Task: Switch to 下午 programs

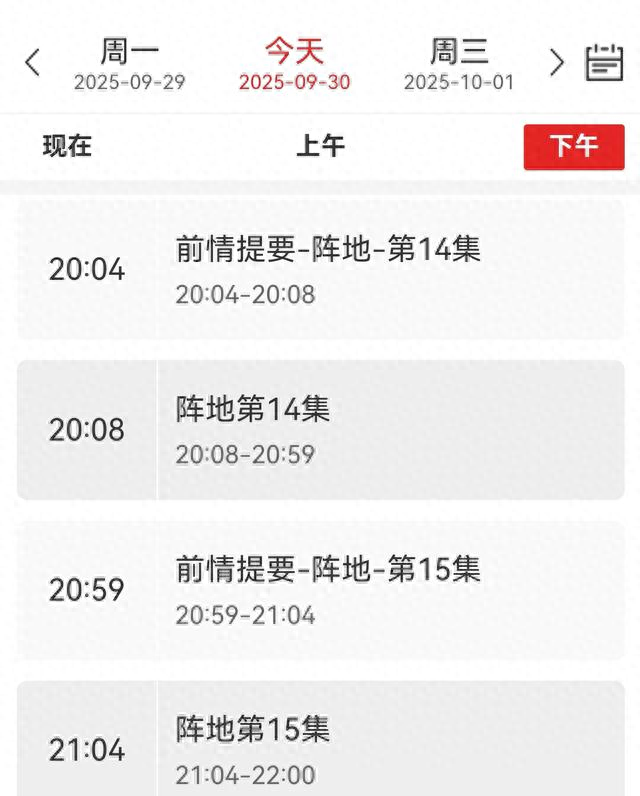Action: 574,147
